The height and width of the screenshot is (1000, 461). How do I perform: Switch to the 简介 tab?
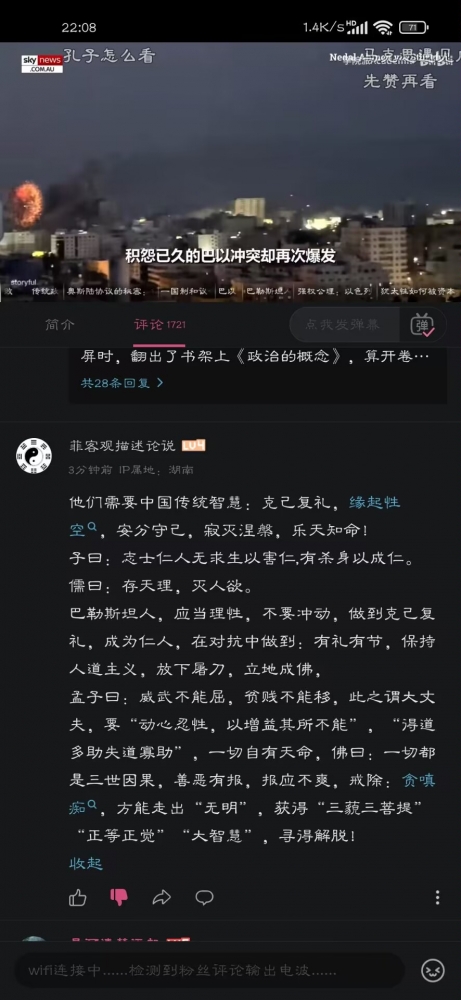pyautogui.click(x=59, y=324)
